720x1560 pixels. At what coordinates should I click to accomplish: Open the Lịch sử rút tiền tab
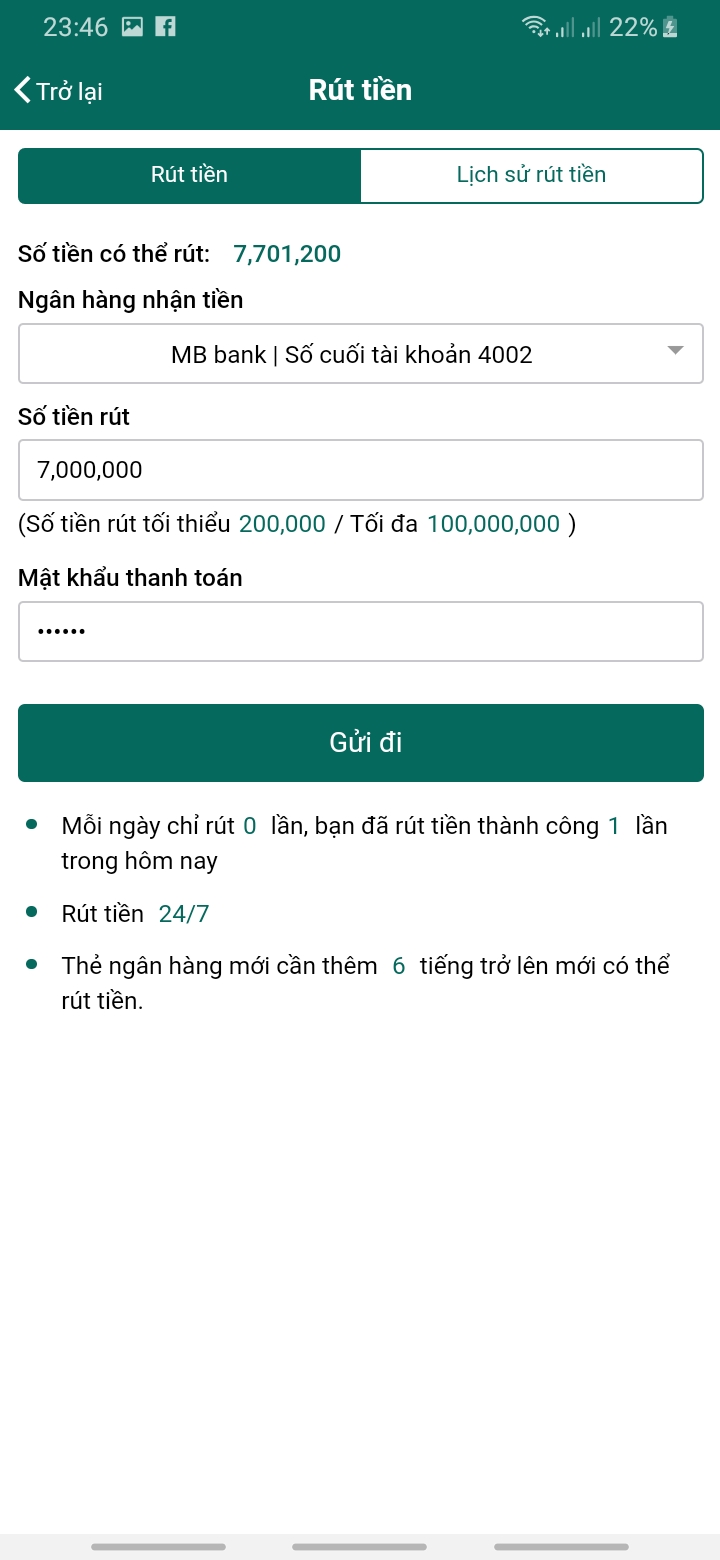tap(531, 175)
